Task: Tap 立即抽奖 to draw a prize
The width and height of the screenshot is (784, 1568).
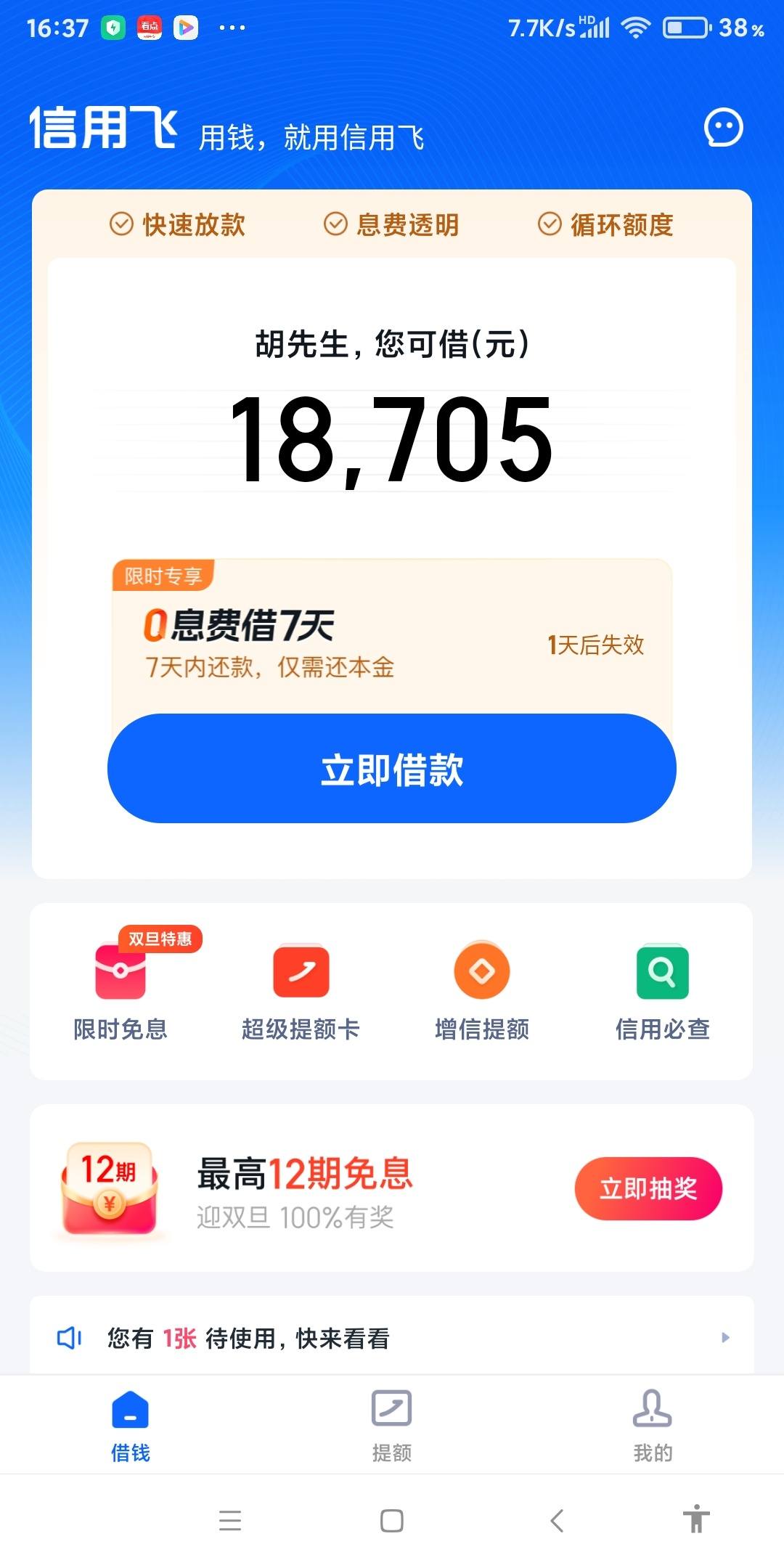Action: point(648,1188)
